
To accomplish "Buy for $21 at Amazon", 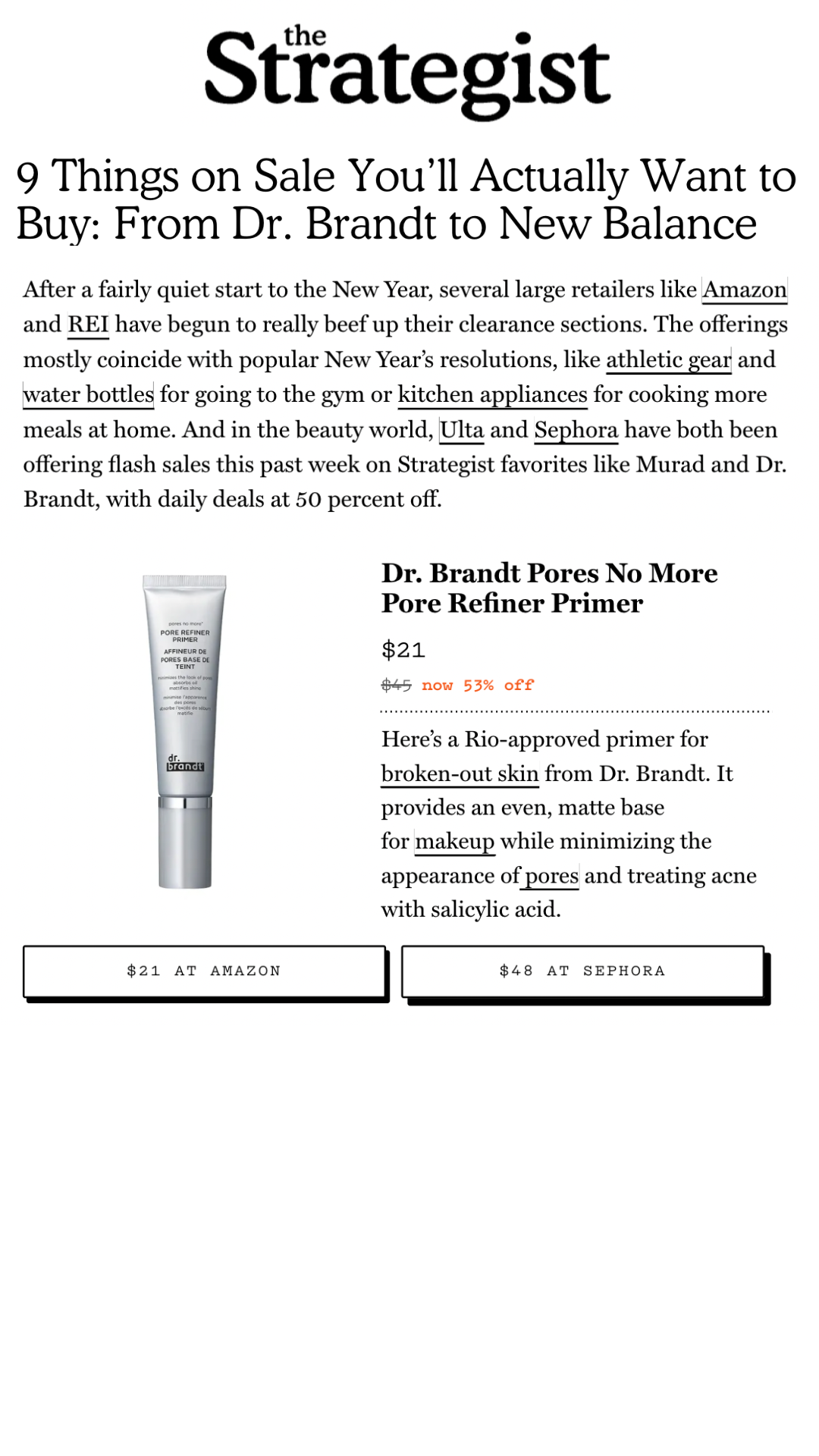I will point(204,971).
